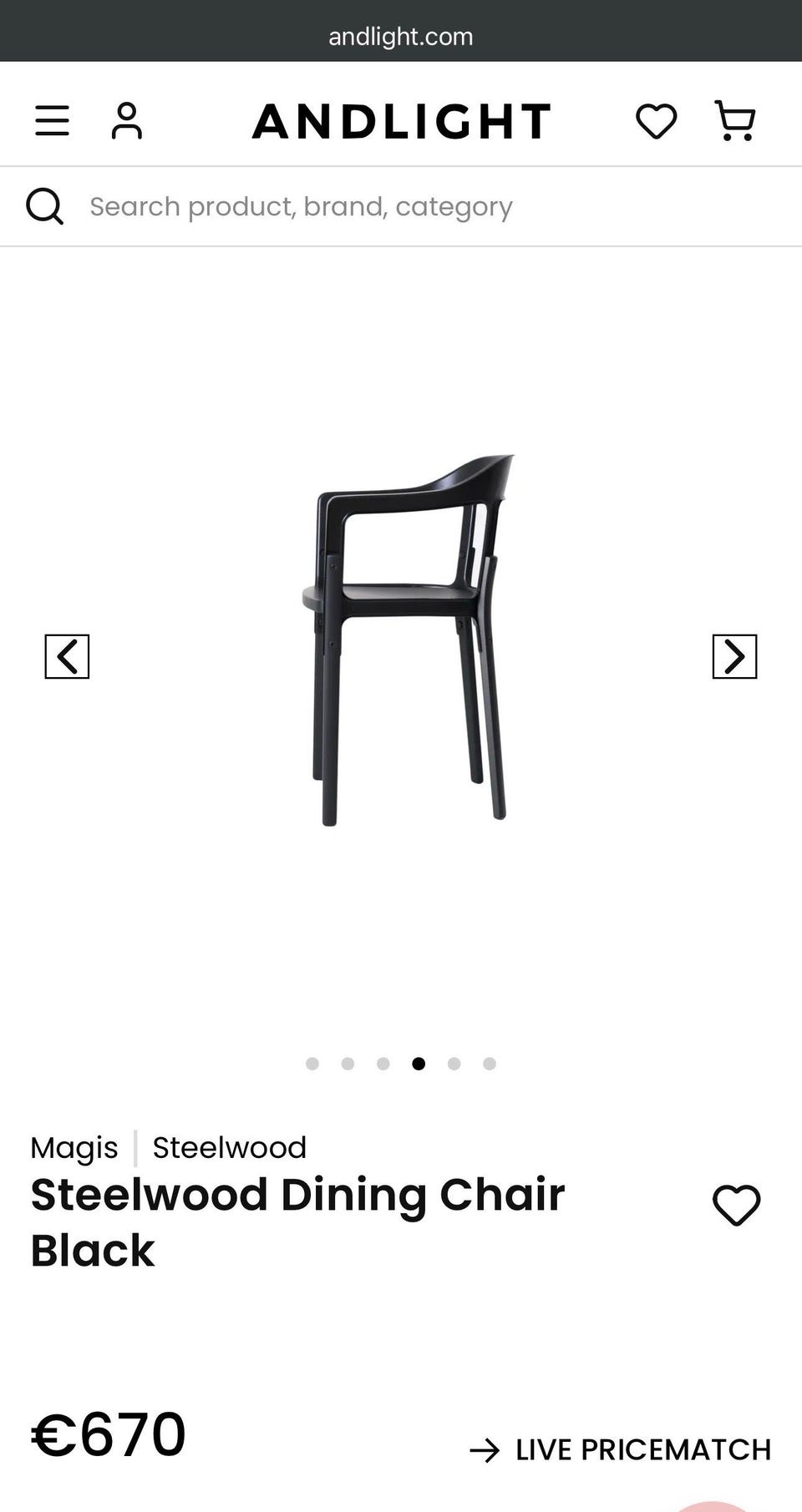Image resolution: width=802 pixels, height=1512 pixels.
Task: Open the wishlist heart in header
Action: [657, 121]
